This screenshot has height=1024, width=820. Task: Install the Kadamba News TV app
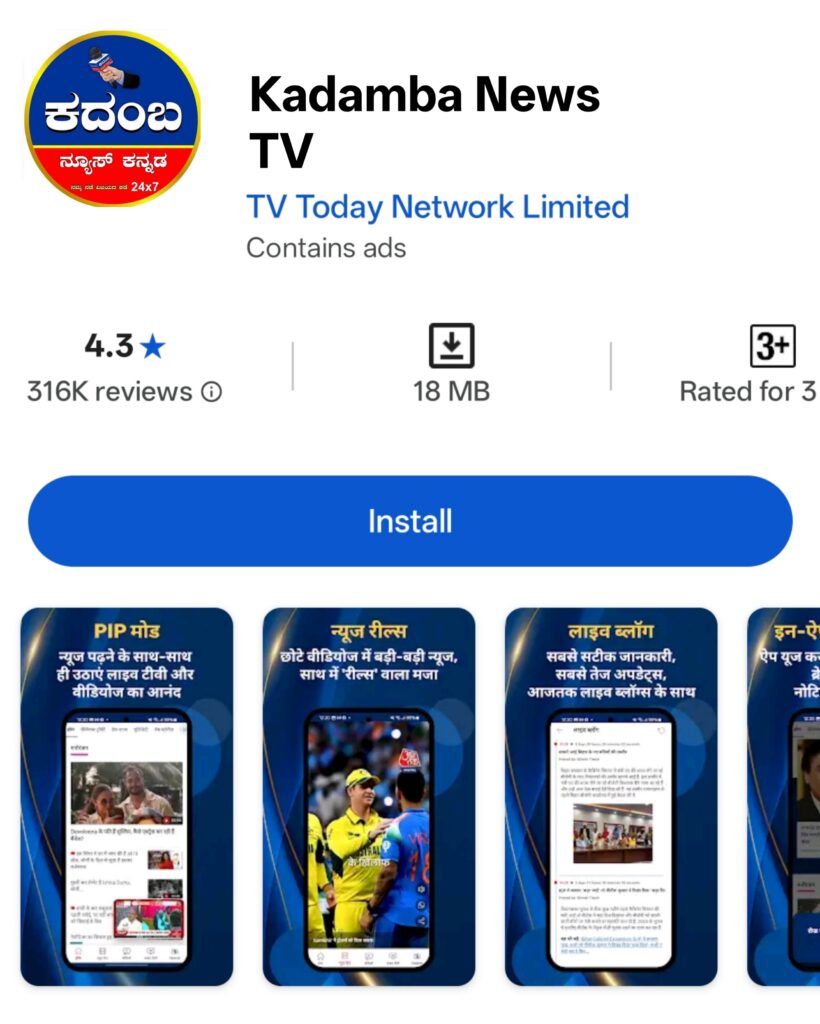pos(410,521)
